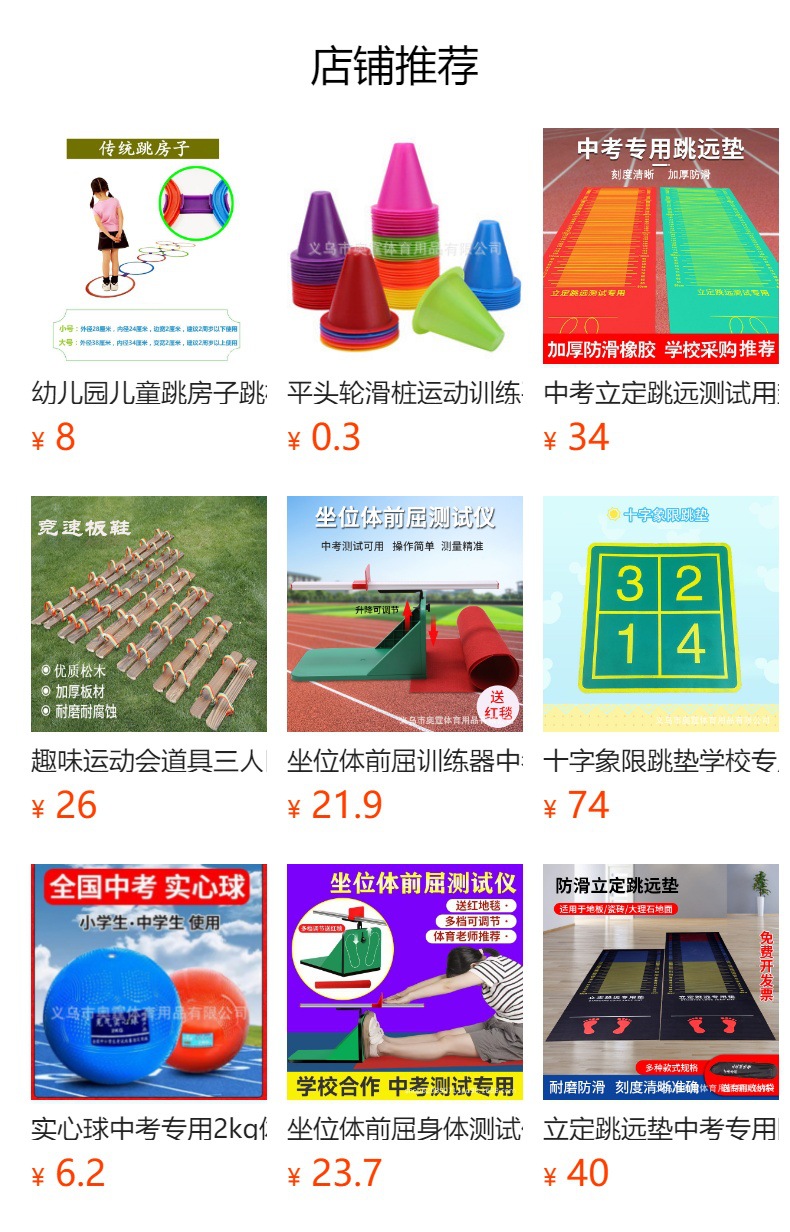This screenshot has height=1232, width=790.
Task: View the 实心球中考专用2kg product
Action: [x=149, y=1028]
